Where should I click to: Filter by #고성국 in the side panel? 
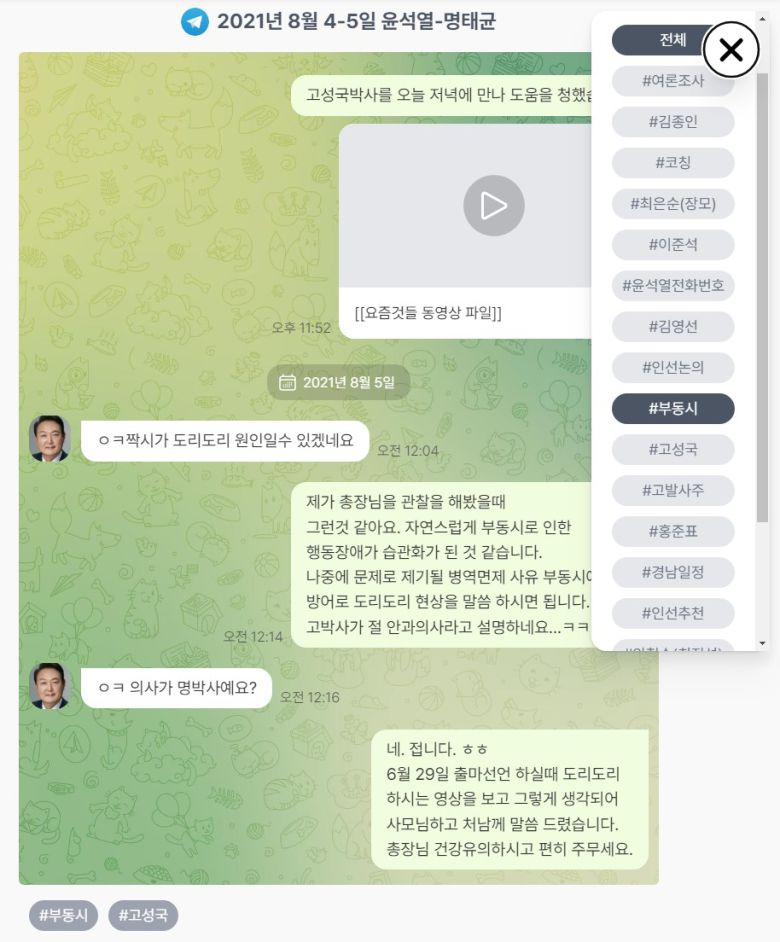pos(672,450)
